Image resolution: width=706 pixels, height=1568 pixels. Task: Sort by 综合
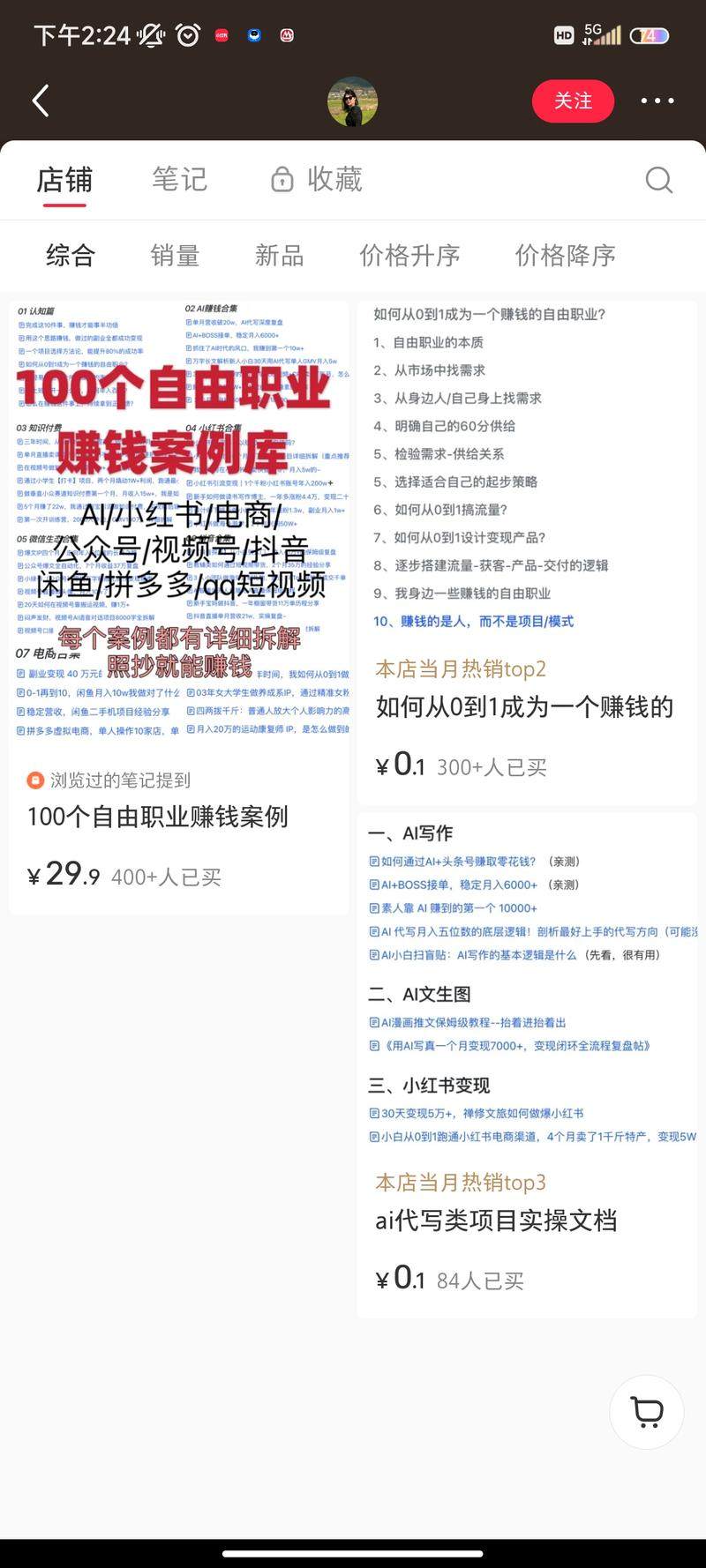[71, 256]
